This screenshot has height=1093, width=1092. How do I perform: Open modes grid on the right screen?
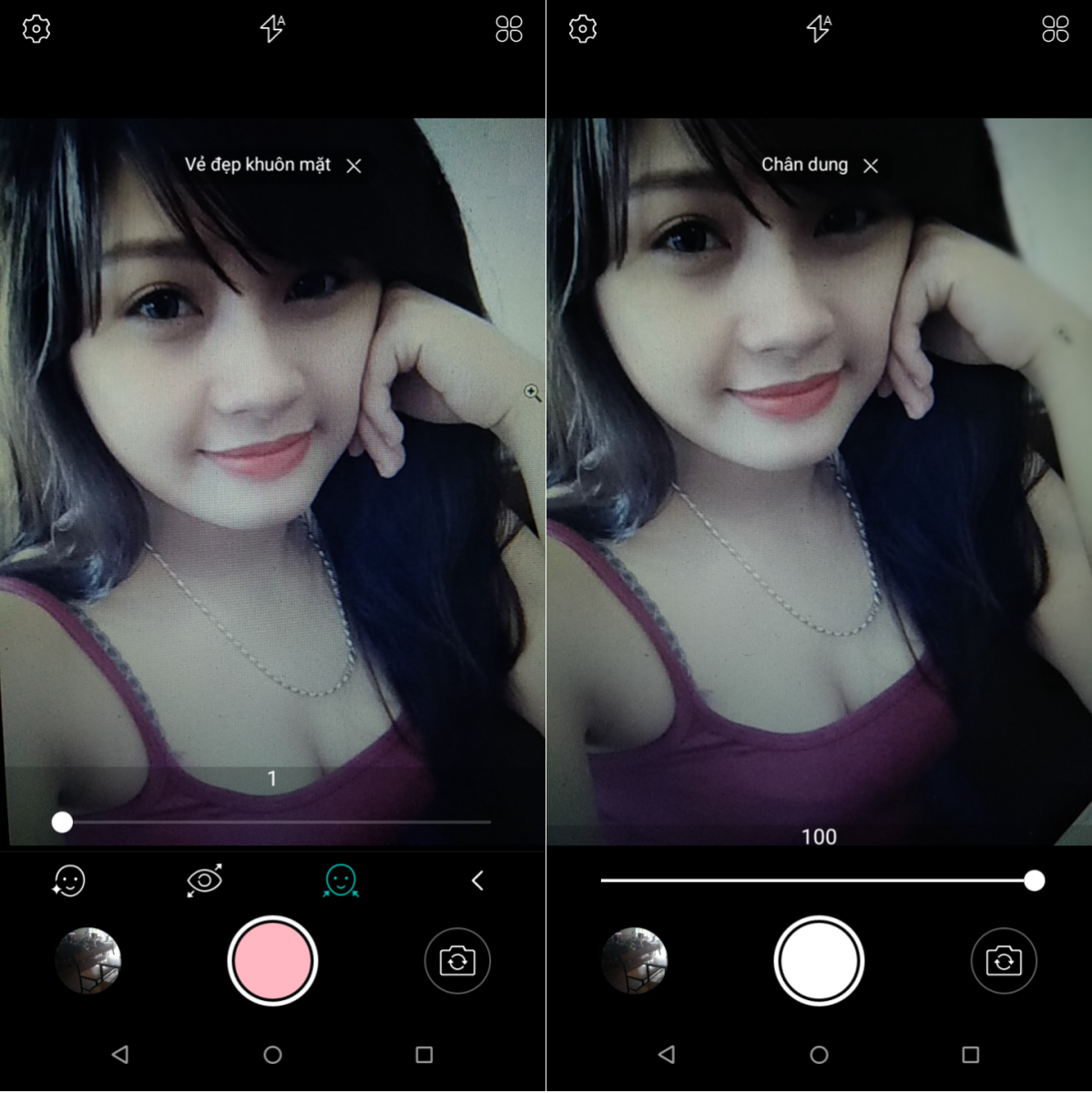pyautogui.click(x=1056, y=28)
